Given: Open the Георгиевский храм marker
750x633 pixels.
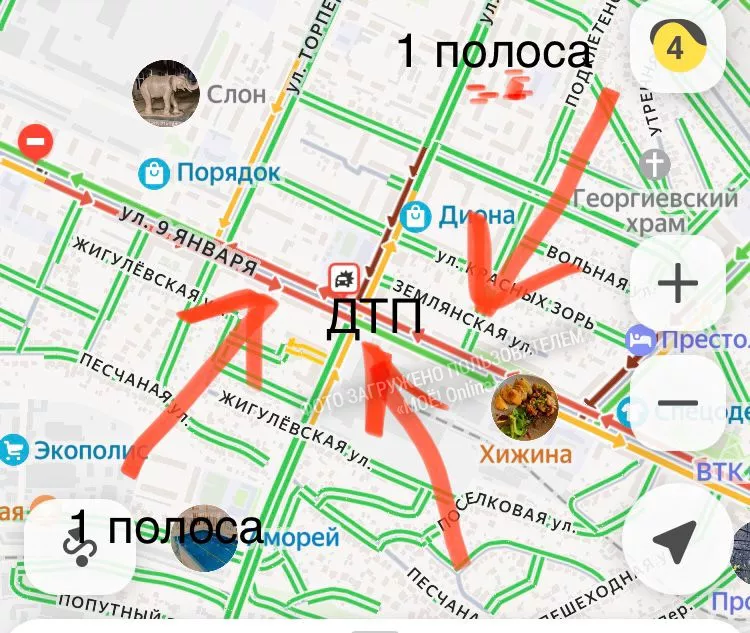Looking at the screenshot, I should point(655,165).
